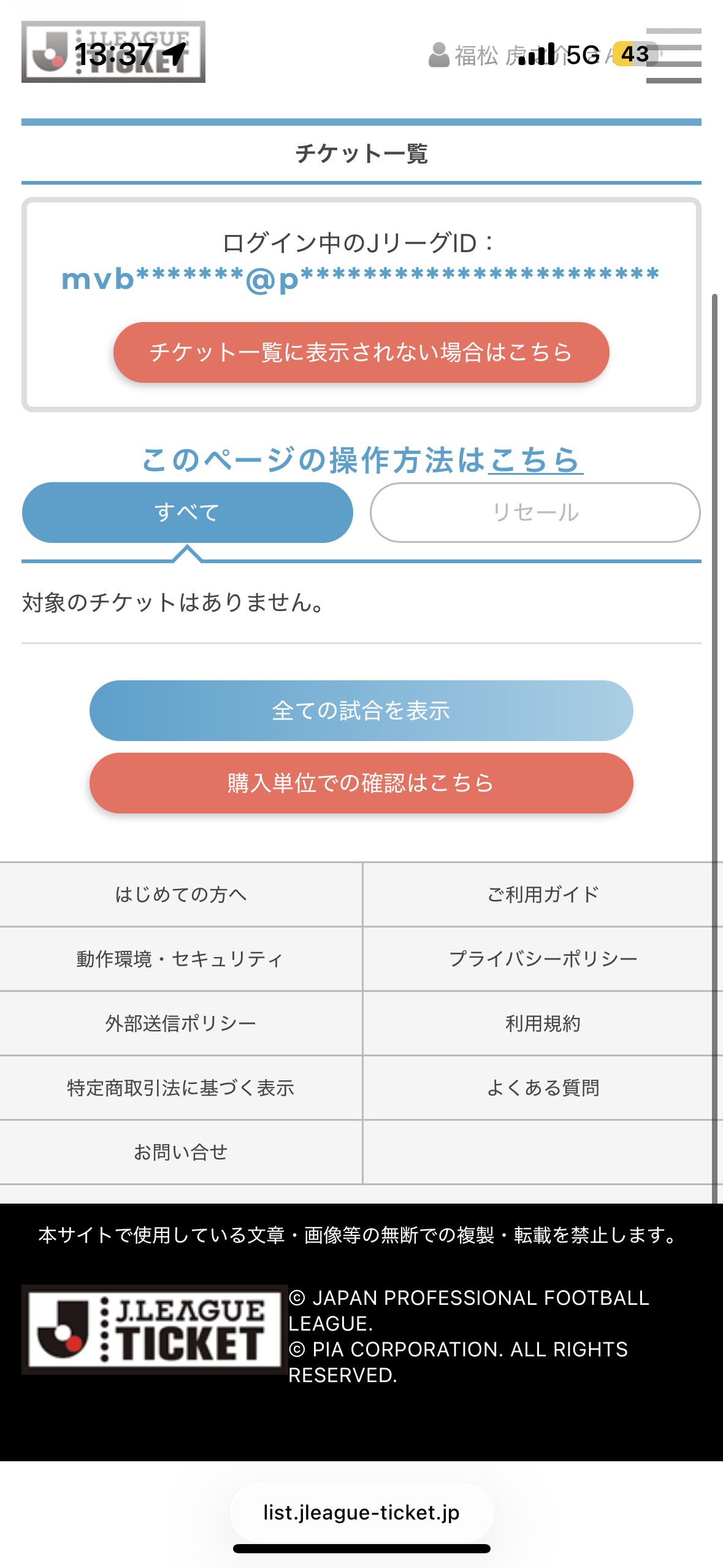
Task: Go to よくある質問
Action: click(x=543, y=1088)
